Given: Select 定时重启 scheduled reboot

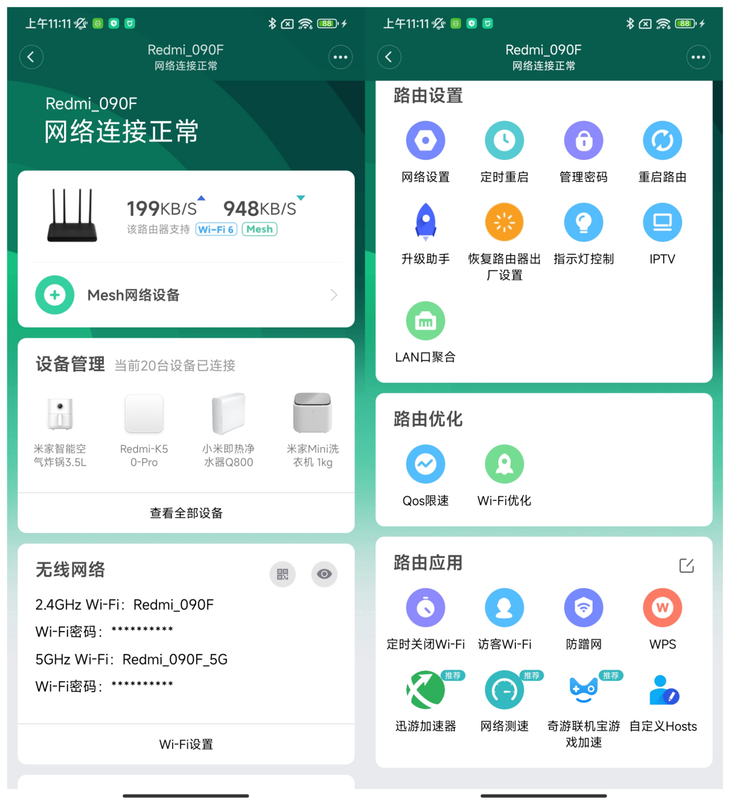Looking at the screenshot, I should (x=504, y=142).
